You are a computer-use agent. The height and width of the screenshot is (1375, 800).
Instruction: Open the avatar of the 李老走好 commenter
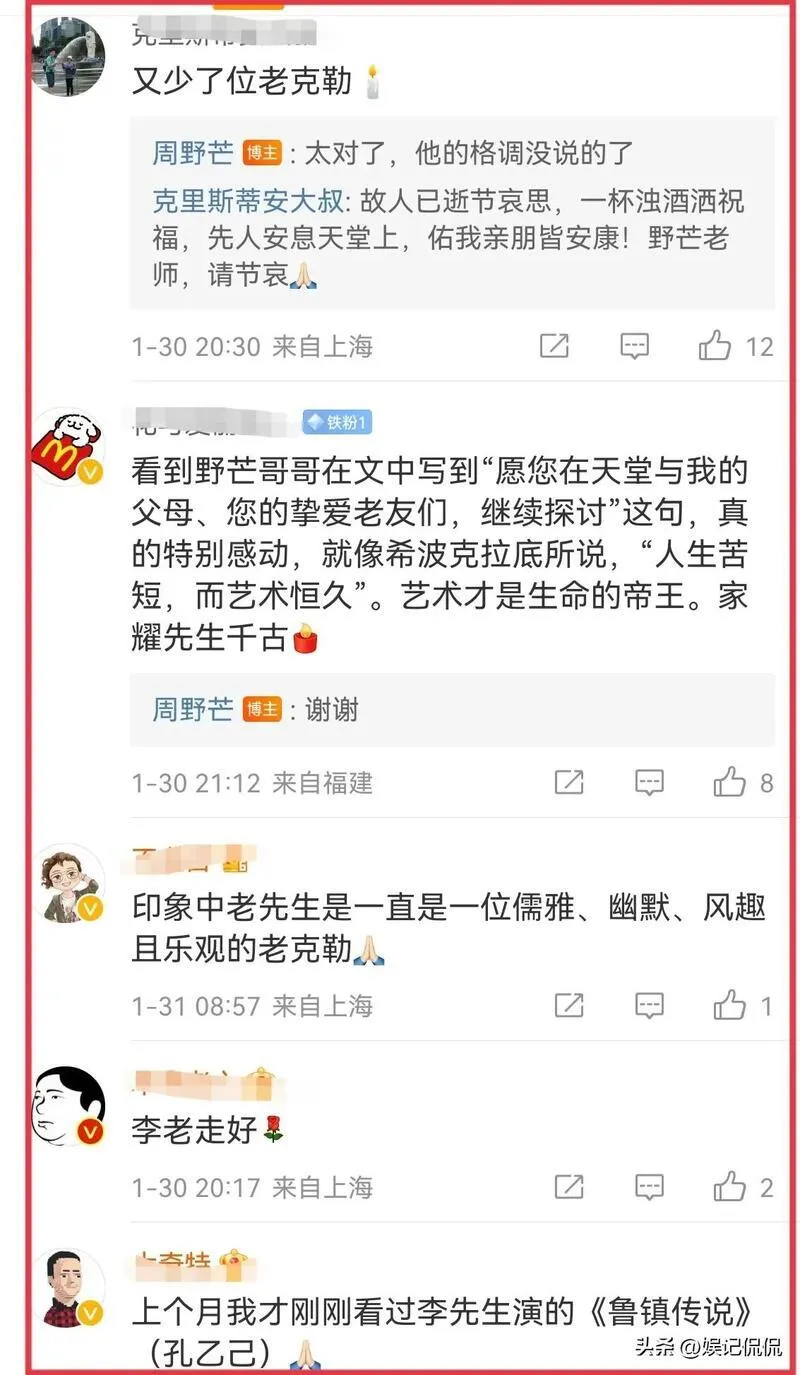tap(68, 1106)
